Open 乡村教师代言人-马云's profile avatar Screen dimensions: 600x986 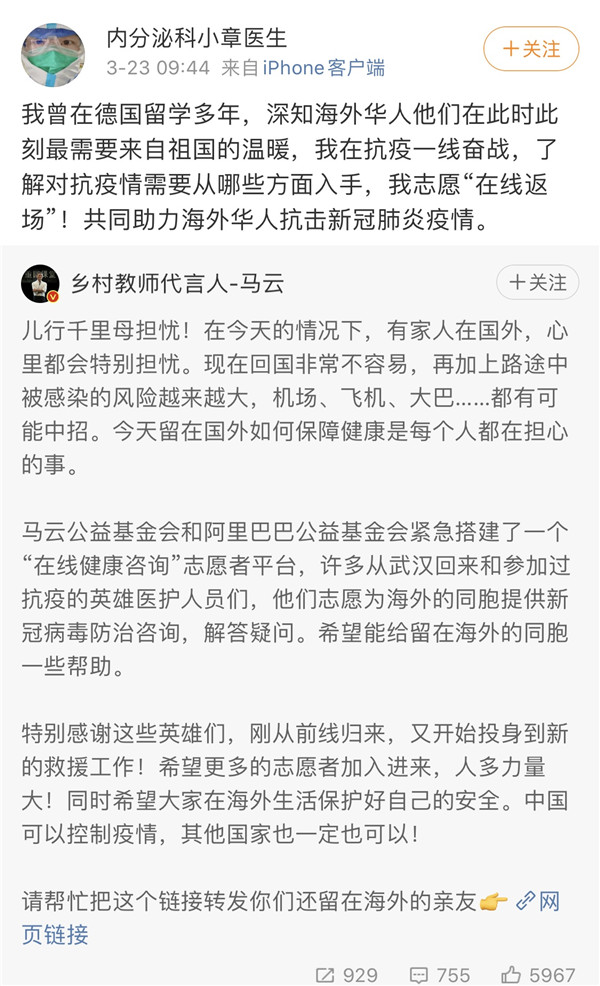41,284
